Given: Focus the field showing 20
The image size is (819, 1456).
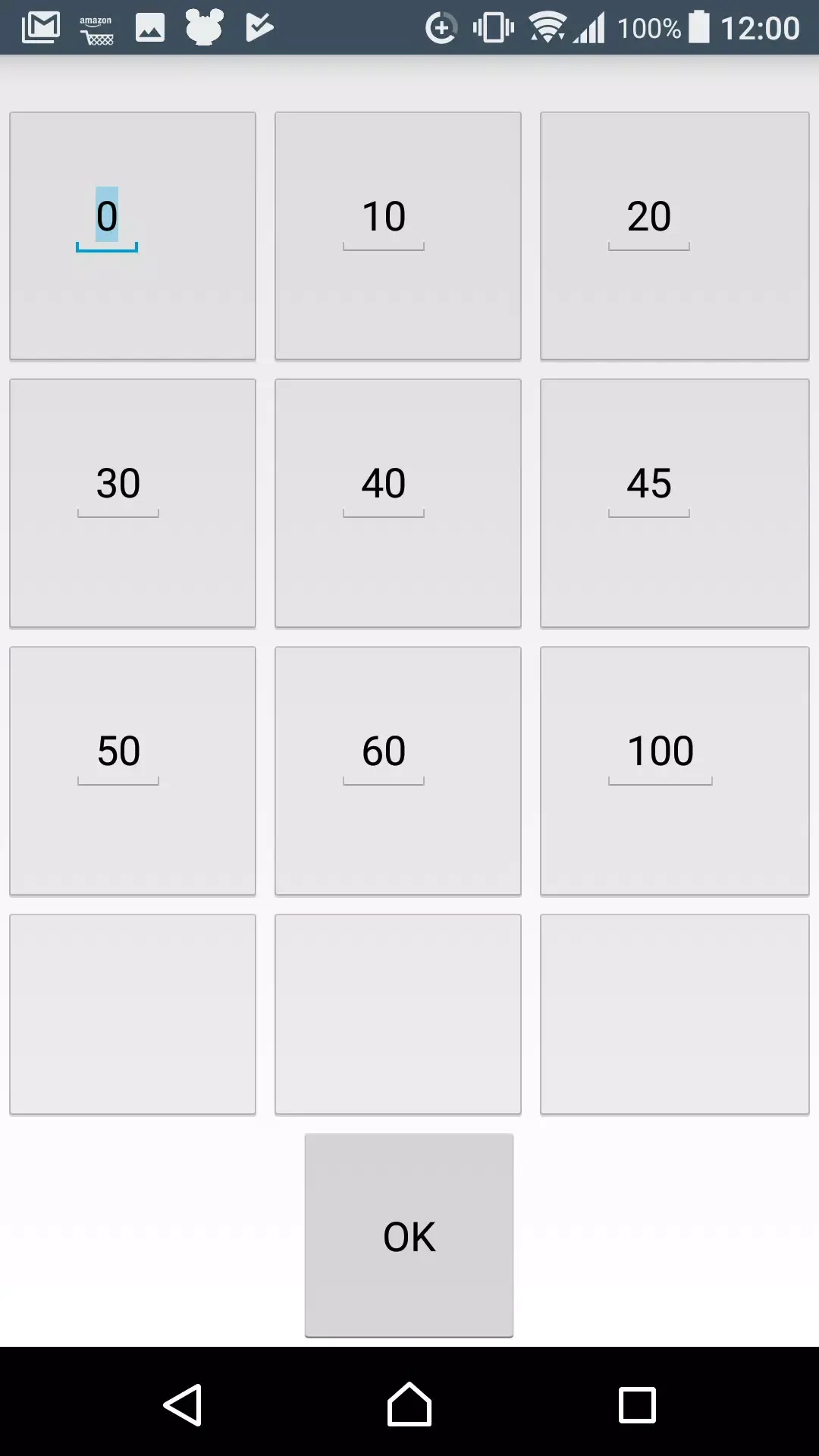Looking at the screenshot, I should [x=649, y=218].
